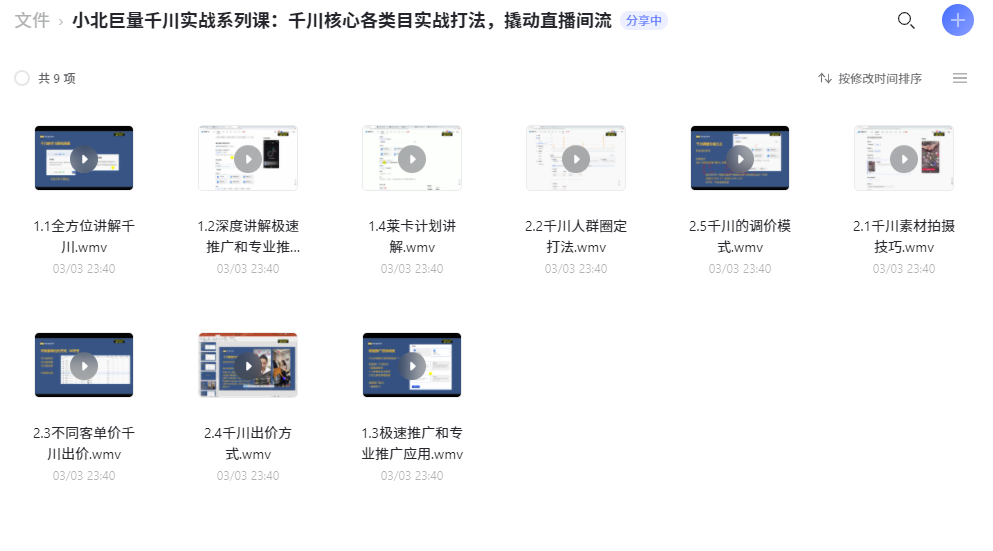Go back to 文件 breadcrumb
Viewport: 993px width, 551px height.
tap(32, 21)
